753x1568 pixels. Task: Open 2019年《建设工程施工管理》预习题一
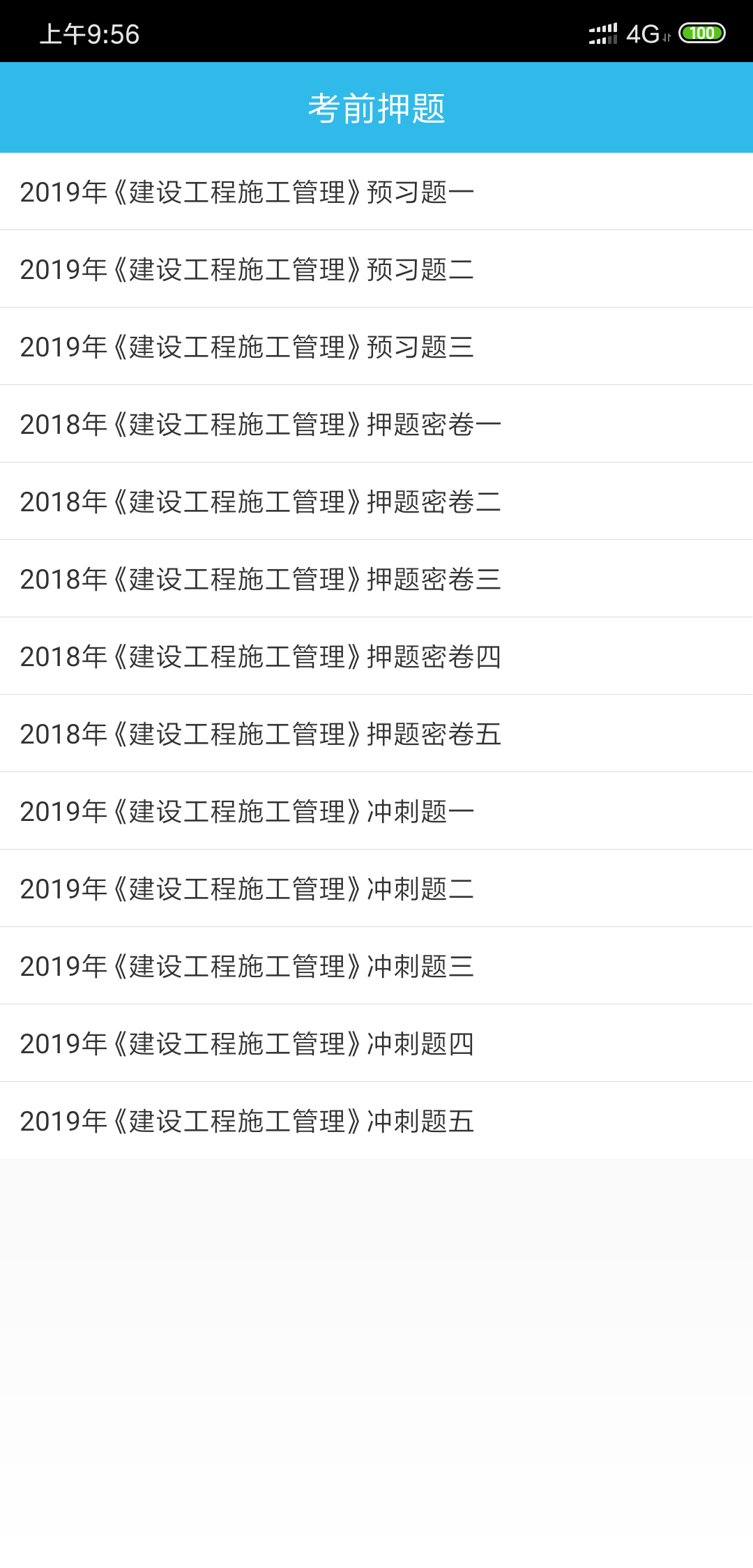376,192
